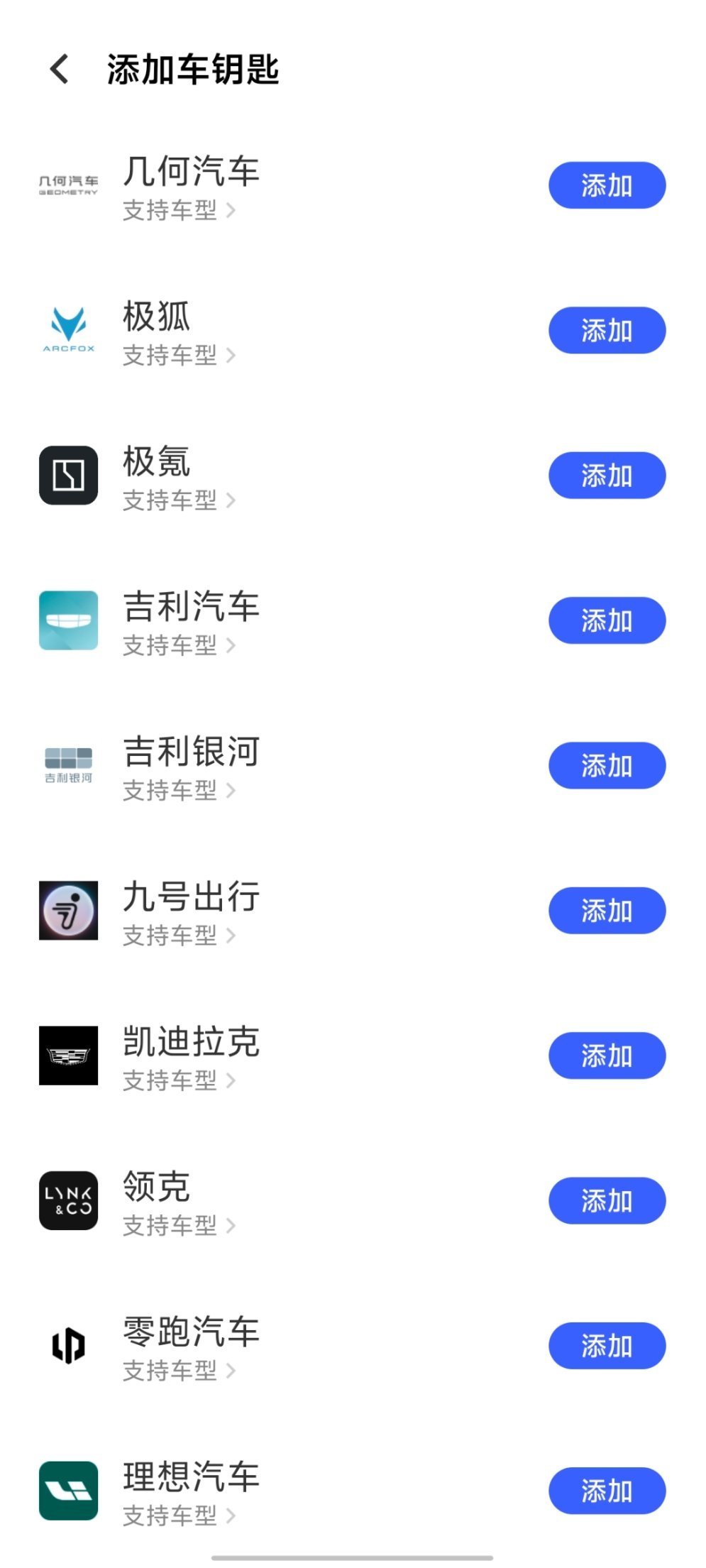
Task: See supported models for 吉利银河
Action: 179,790
